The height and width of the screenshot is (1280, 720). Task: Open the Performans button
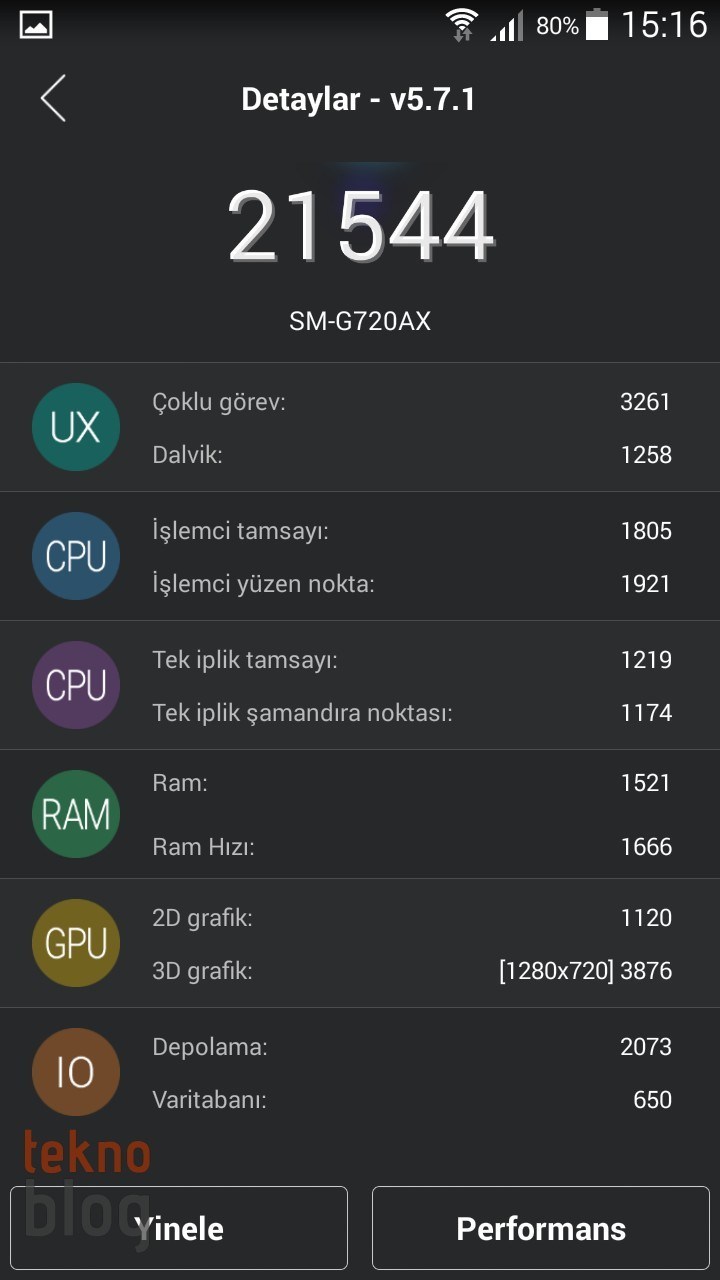point(541,1228)
